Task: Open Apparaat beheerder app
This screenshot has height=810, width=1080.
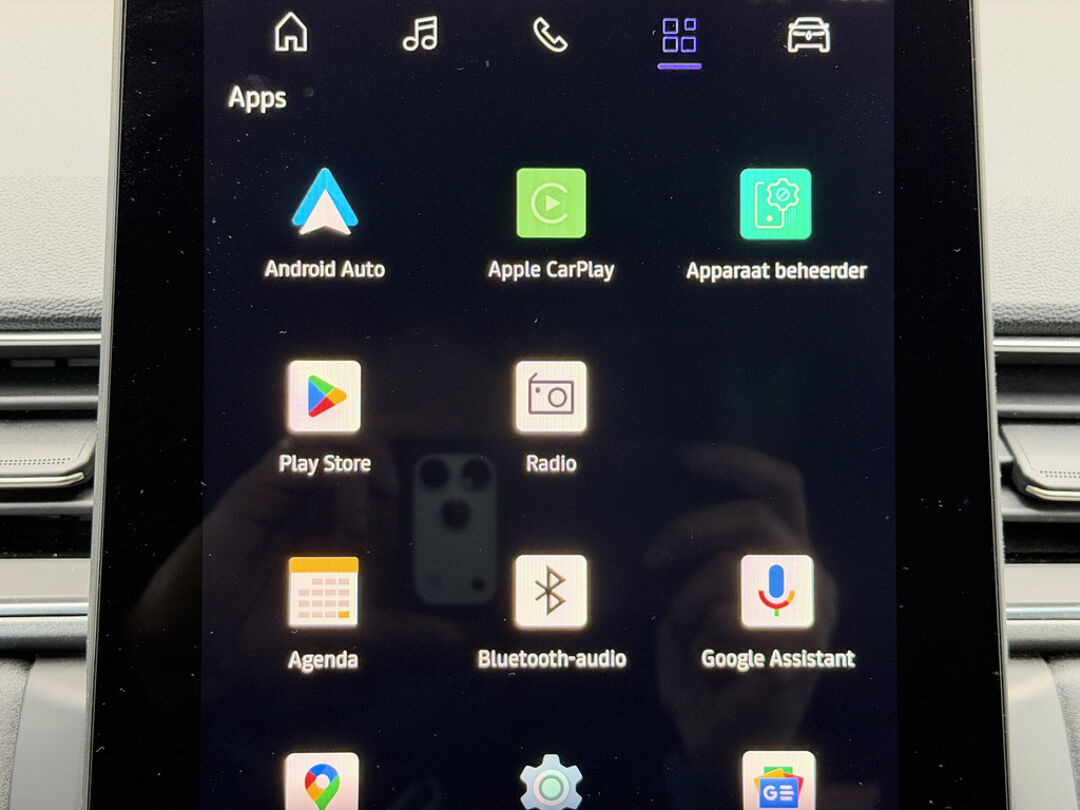Action: click(x=776, y=205)
